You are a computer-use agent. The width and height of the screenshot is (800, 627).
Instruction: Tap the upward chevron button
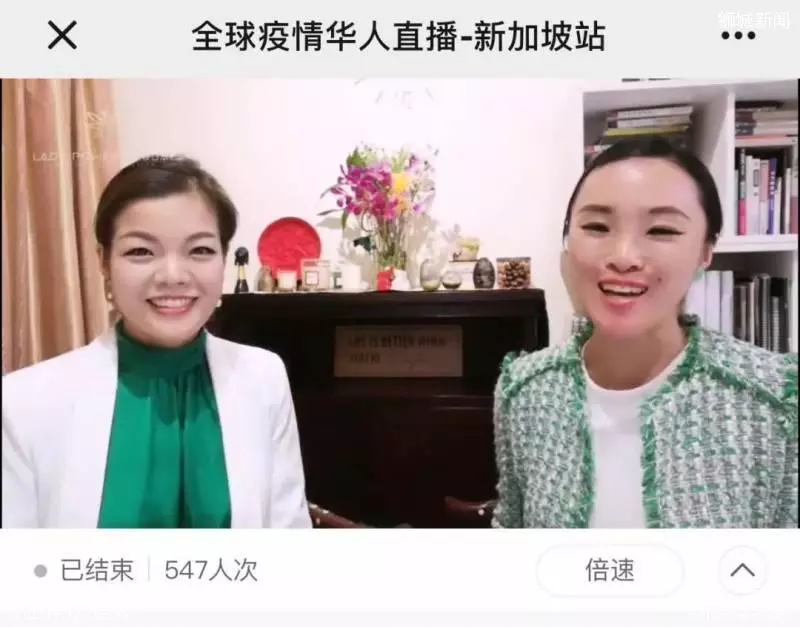point(742,571)
